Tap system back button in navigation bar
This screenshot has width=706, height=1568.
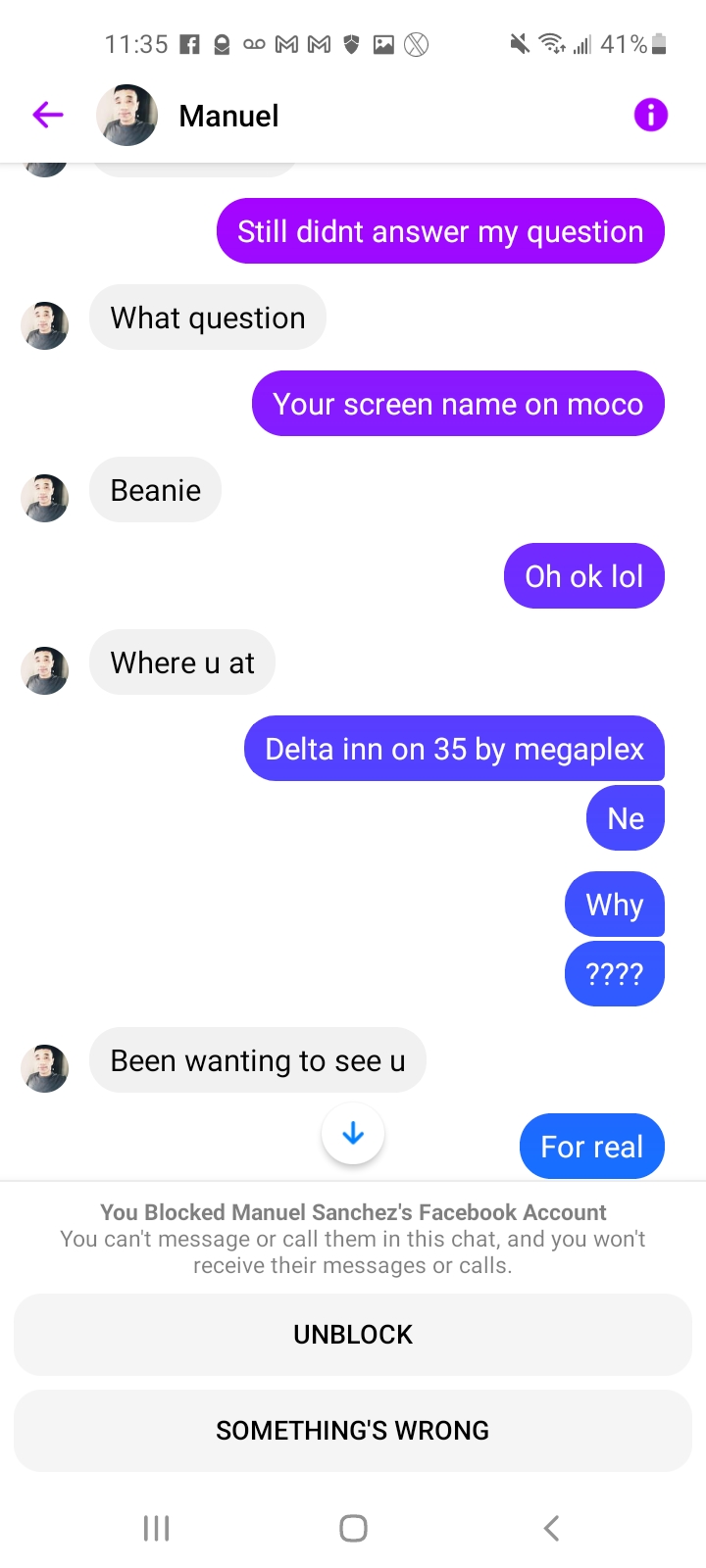[551, 1528]
